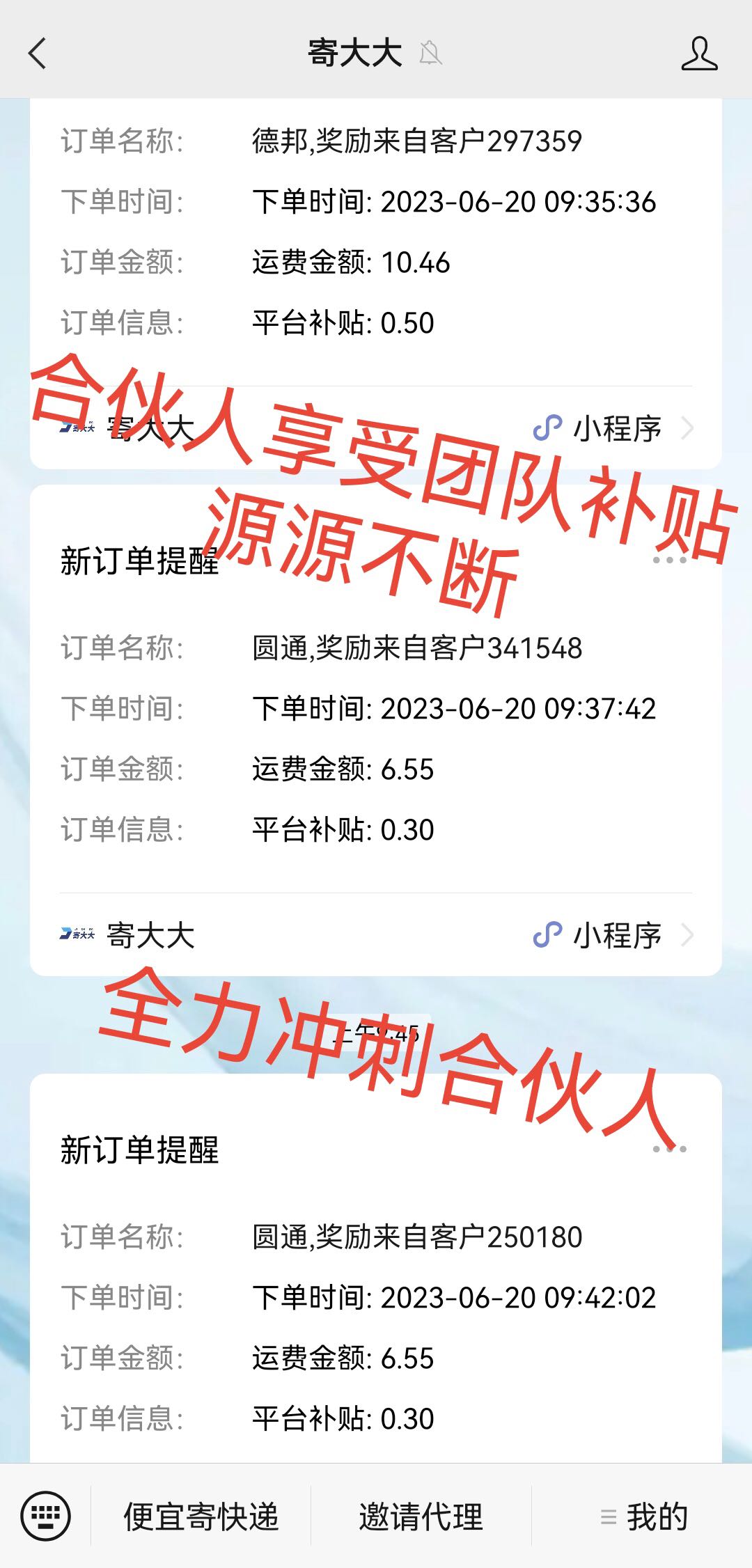Go back from the 寄大大 chat

pyautogui.click(x=38, y=54)
